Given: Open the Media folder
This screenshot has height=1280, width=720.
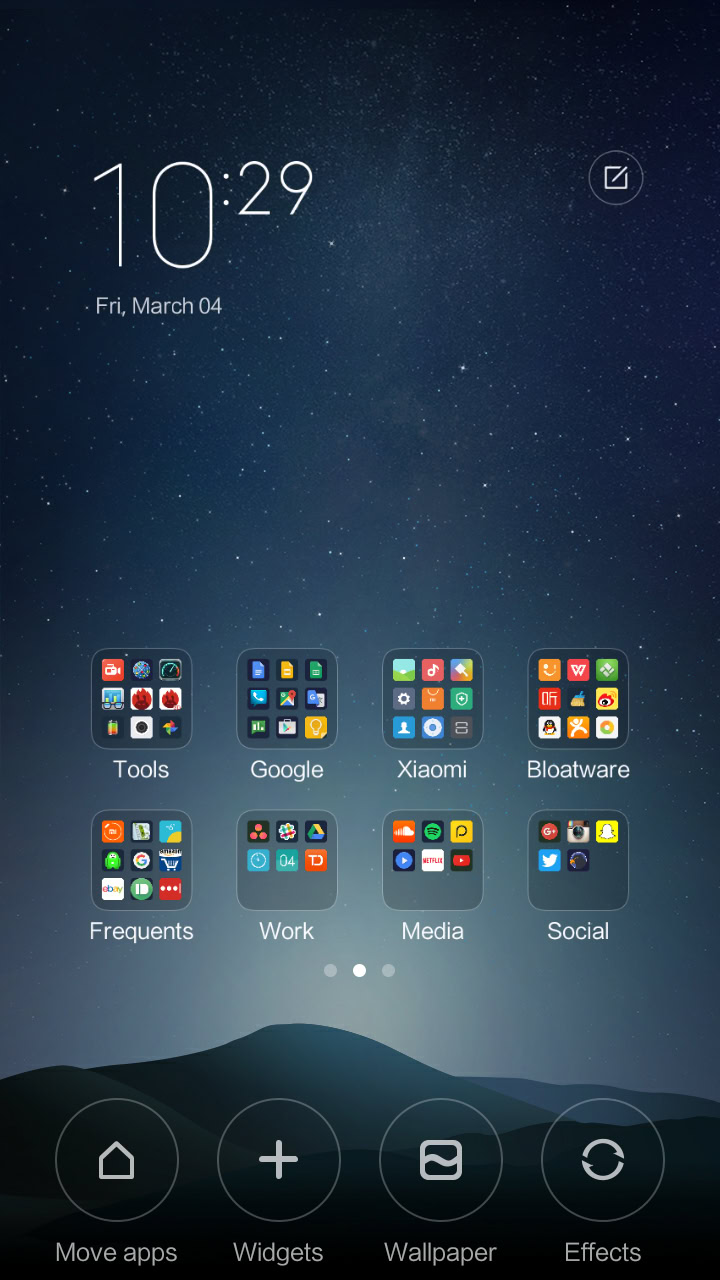Looking at the screenshot, I should (x=433, y=860).
